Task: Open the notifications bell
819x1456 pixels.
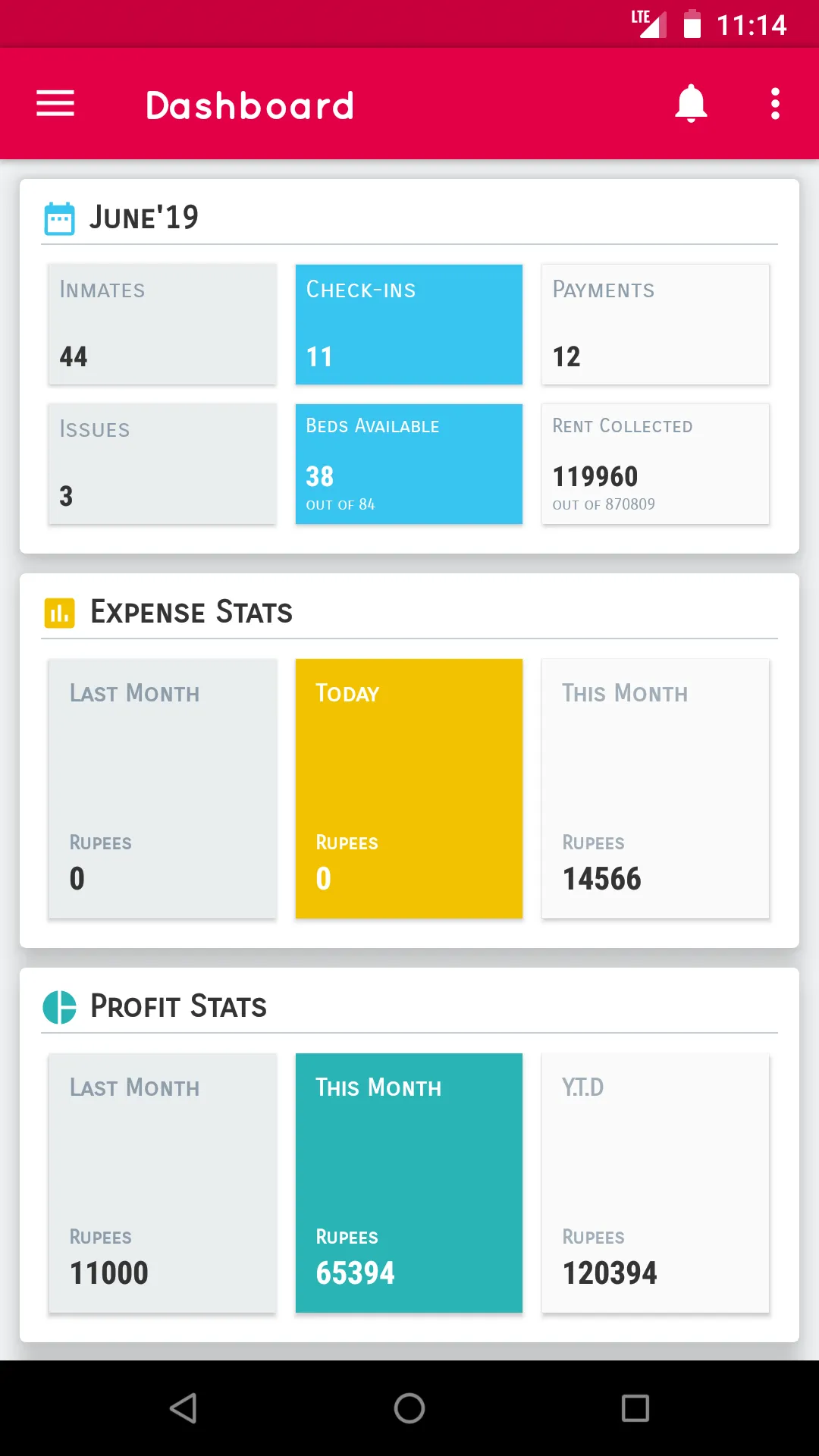Action: point(691,104)
